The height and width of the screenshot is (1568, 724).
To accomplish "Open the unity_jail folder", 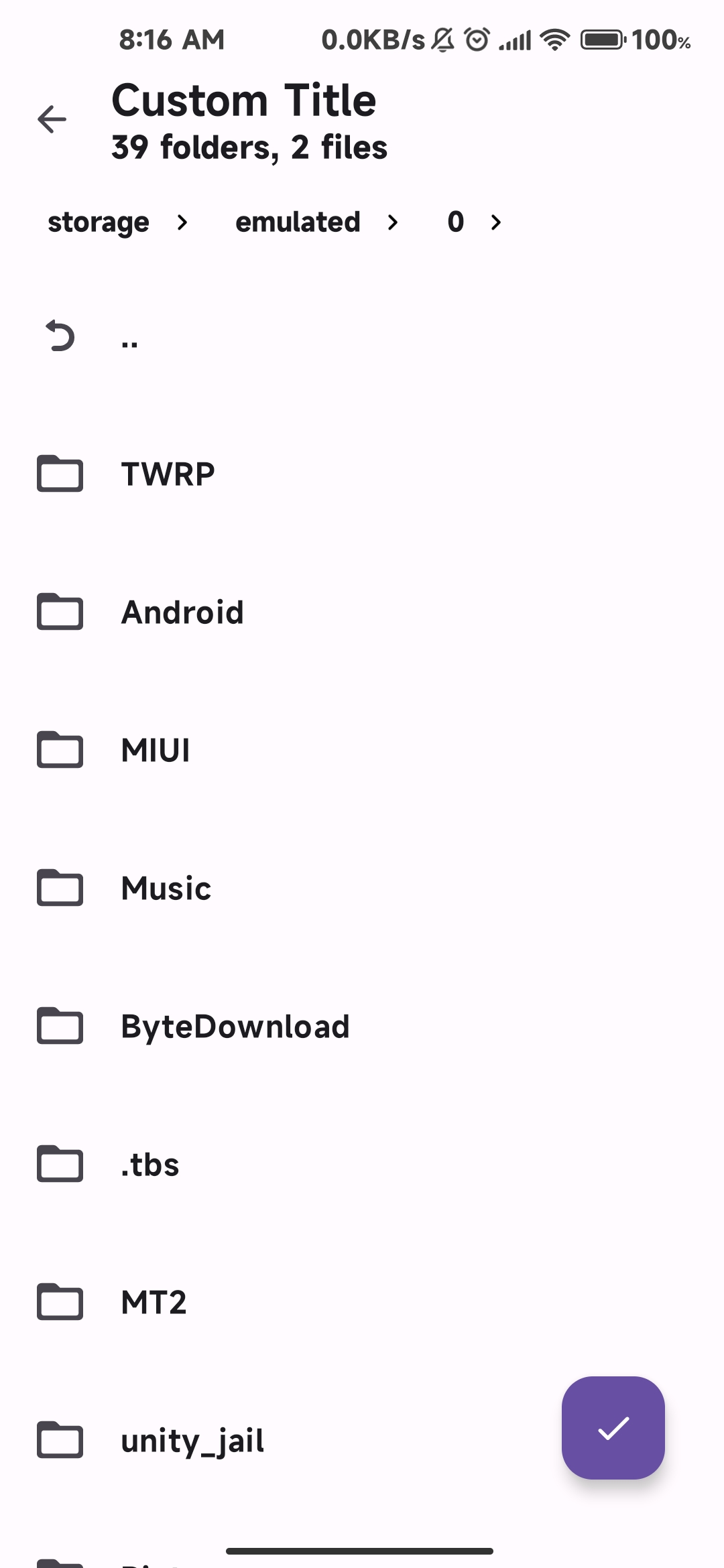I will click(x=192, y=1441).
